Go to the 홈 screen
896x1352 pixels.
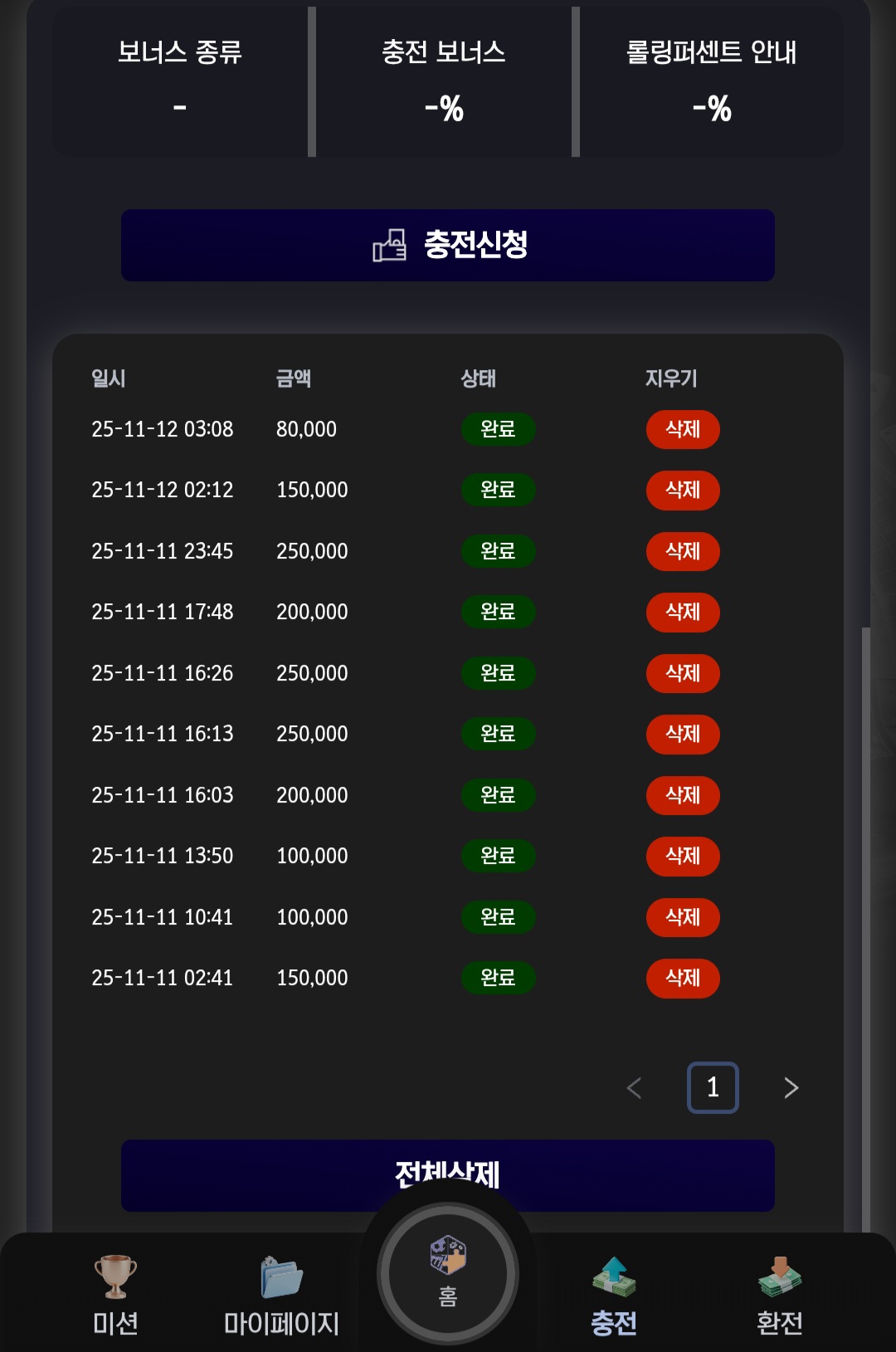(448, 1274)
